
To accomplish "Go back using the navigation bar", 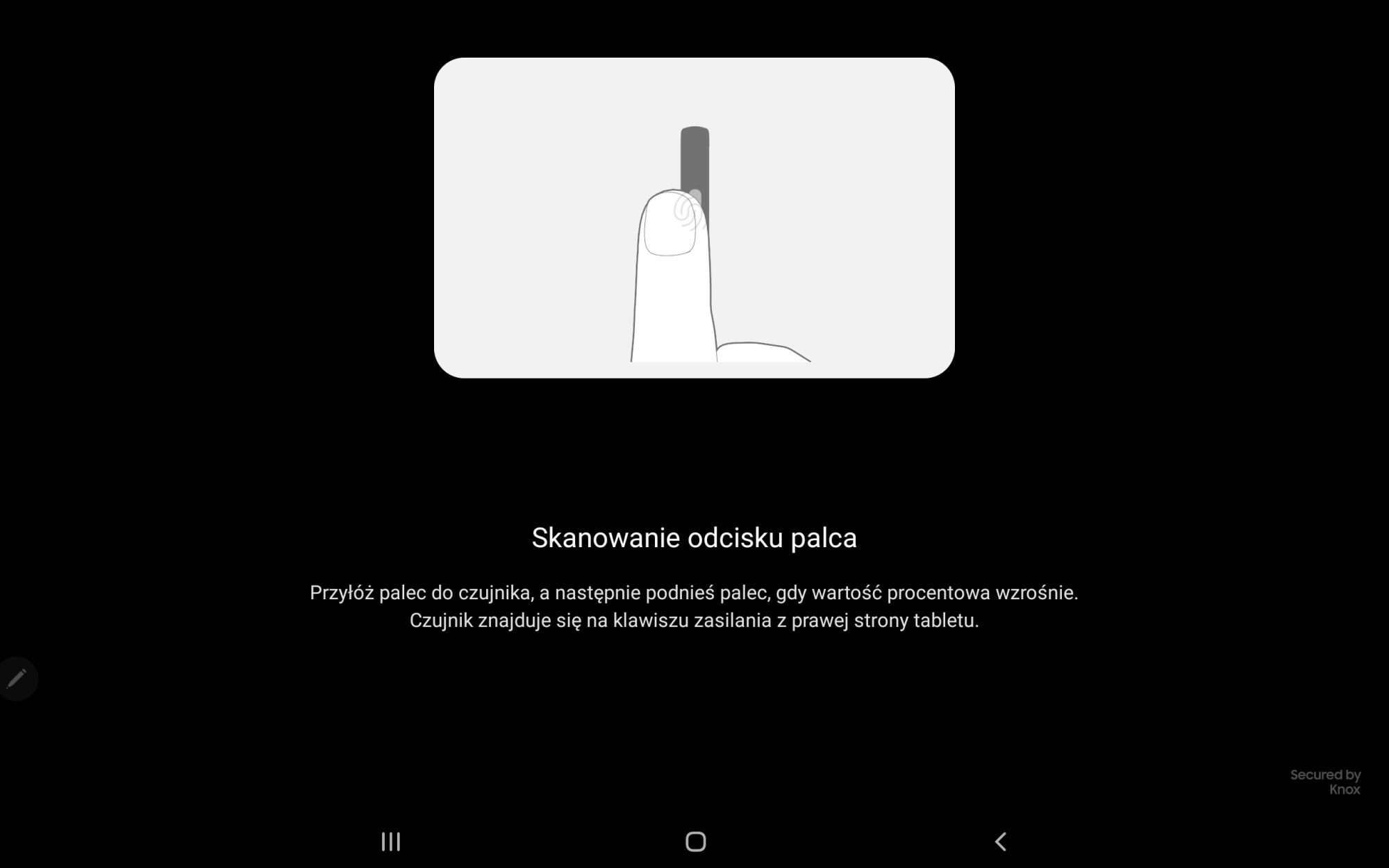I will click(x=1000, y=842).
